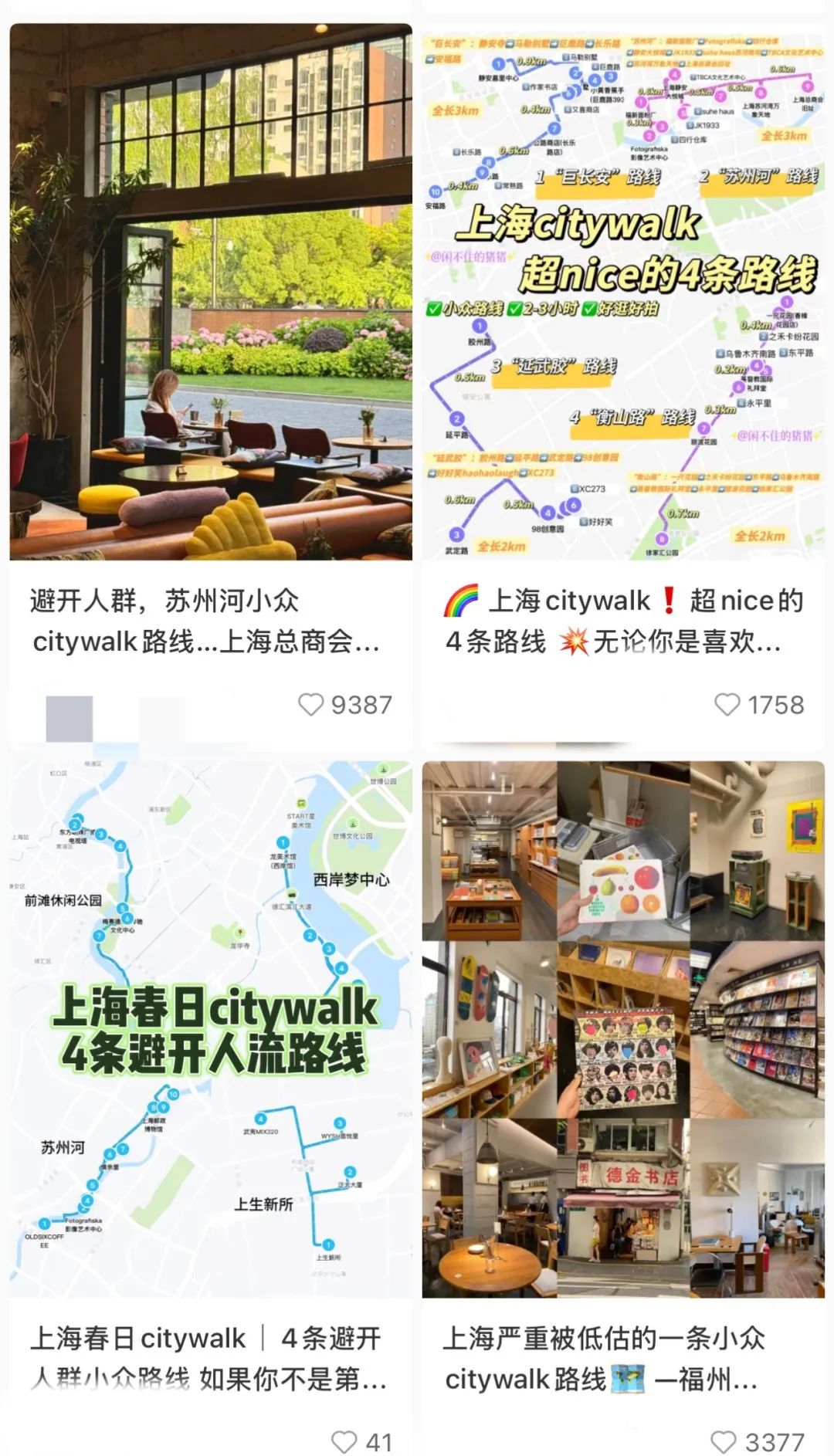
Task: Open the 上海严重被低估的小众citywalk post
Action: click(622, 1027)
